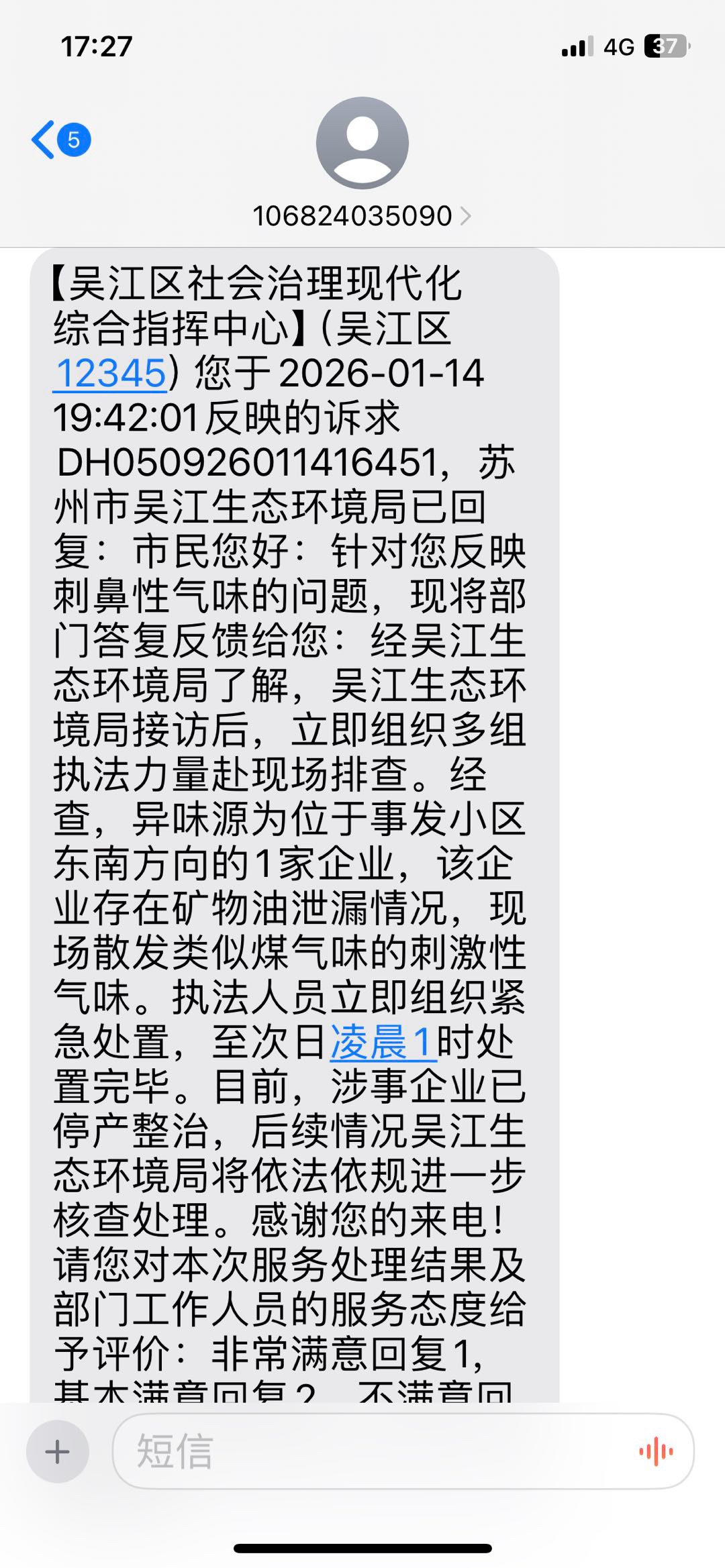Start recording an audio message
Screen dimensions: 725x1568
[656, 1452]
